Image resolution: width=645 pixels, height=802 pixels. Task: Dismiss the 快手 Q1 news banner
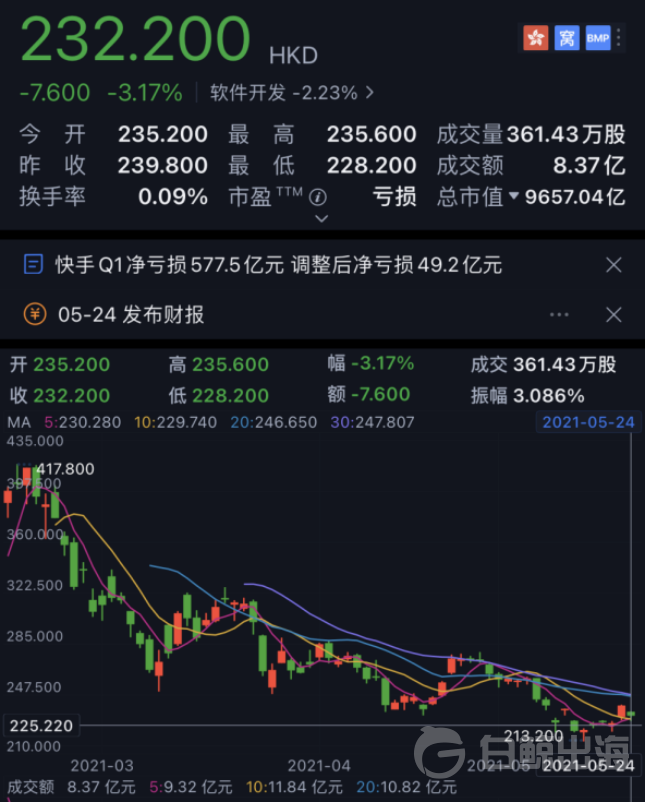[x=614, y=265]
